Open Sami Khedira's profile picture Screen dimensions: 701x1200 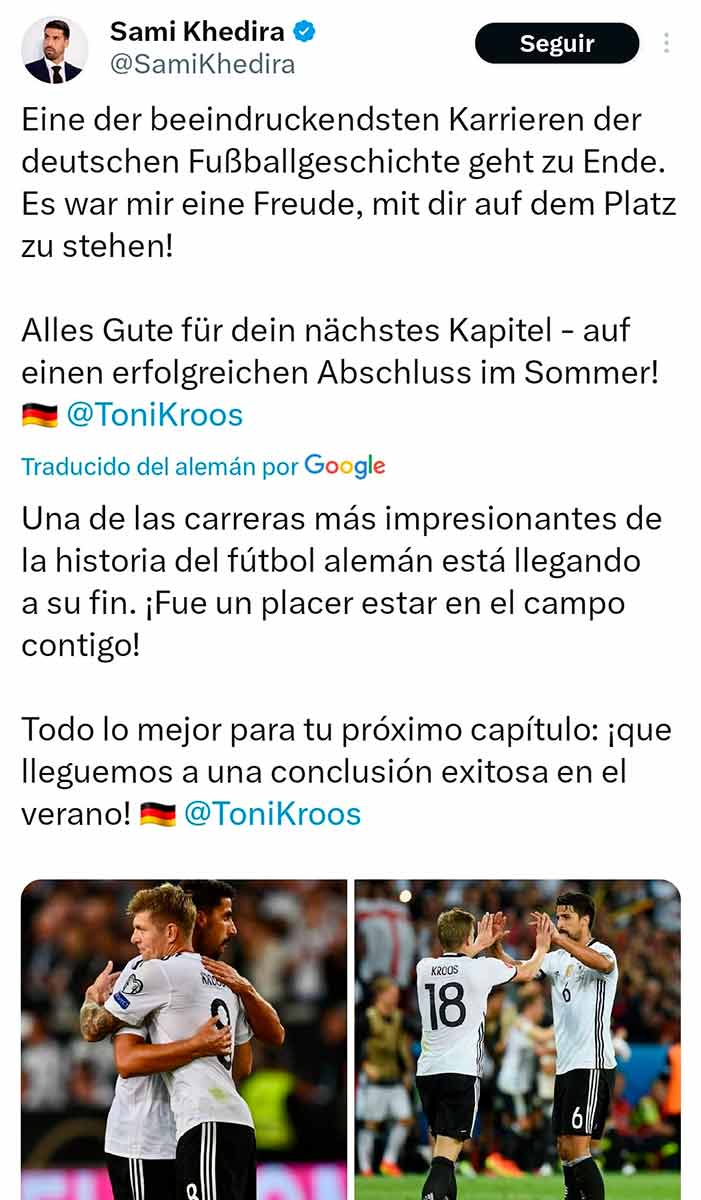tap(55, 50)
